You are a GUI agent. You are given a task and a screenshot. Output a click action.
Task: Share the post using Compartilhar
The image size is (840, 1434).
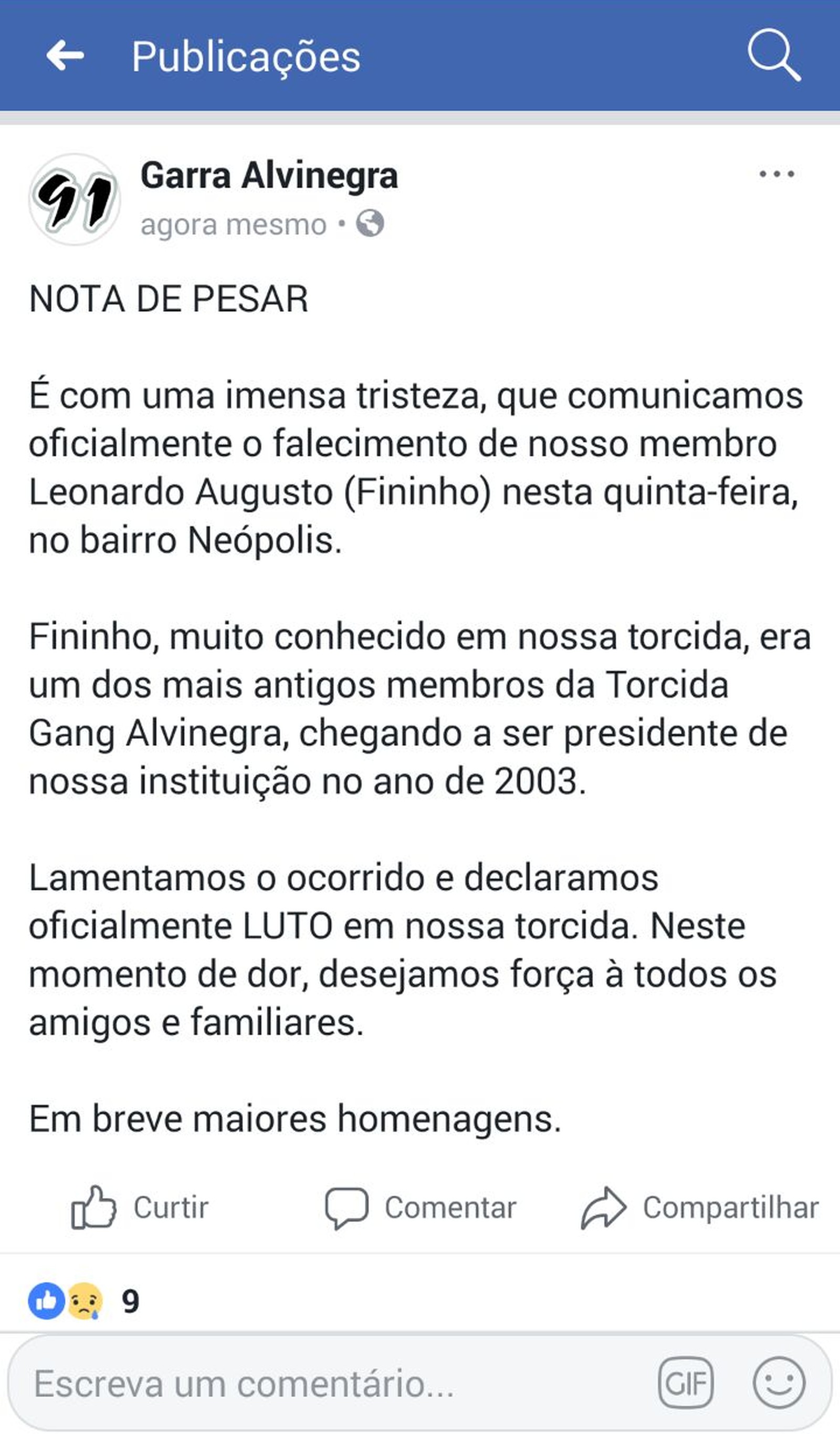click(700, 1208)
